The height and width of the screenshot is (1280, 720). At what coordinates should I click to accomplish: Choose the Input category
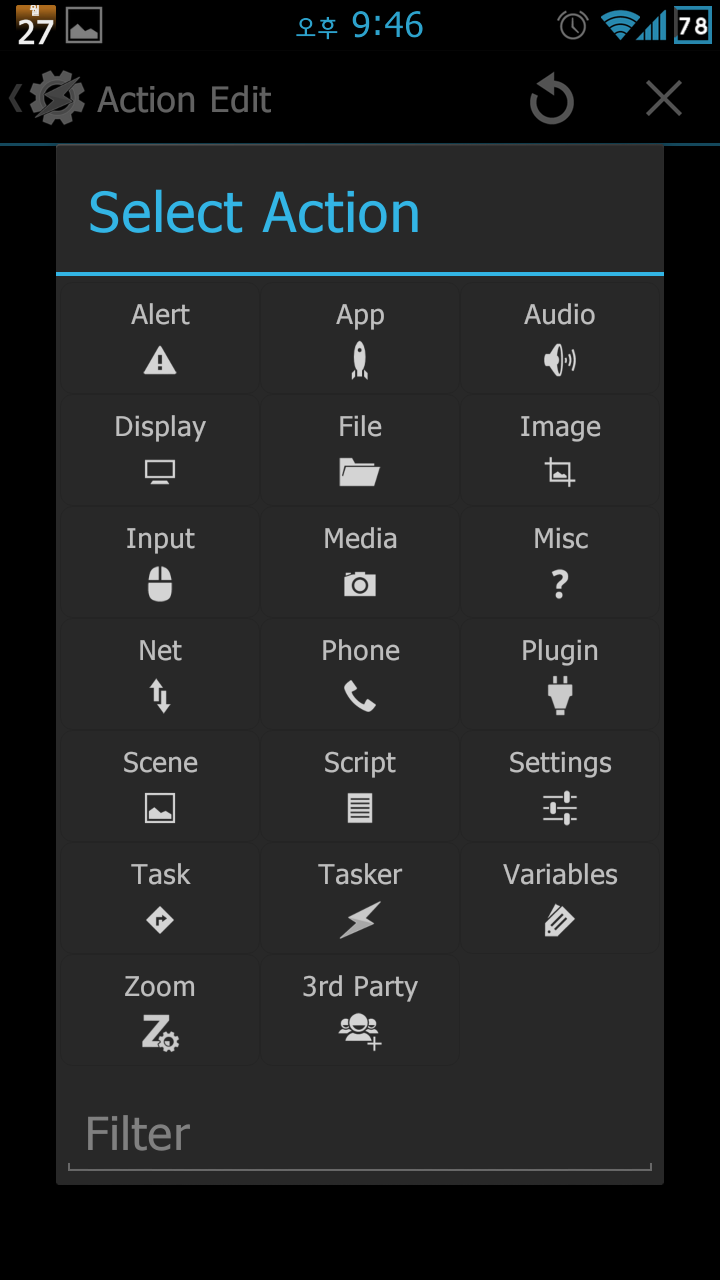(x=160, y=563)
